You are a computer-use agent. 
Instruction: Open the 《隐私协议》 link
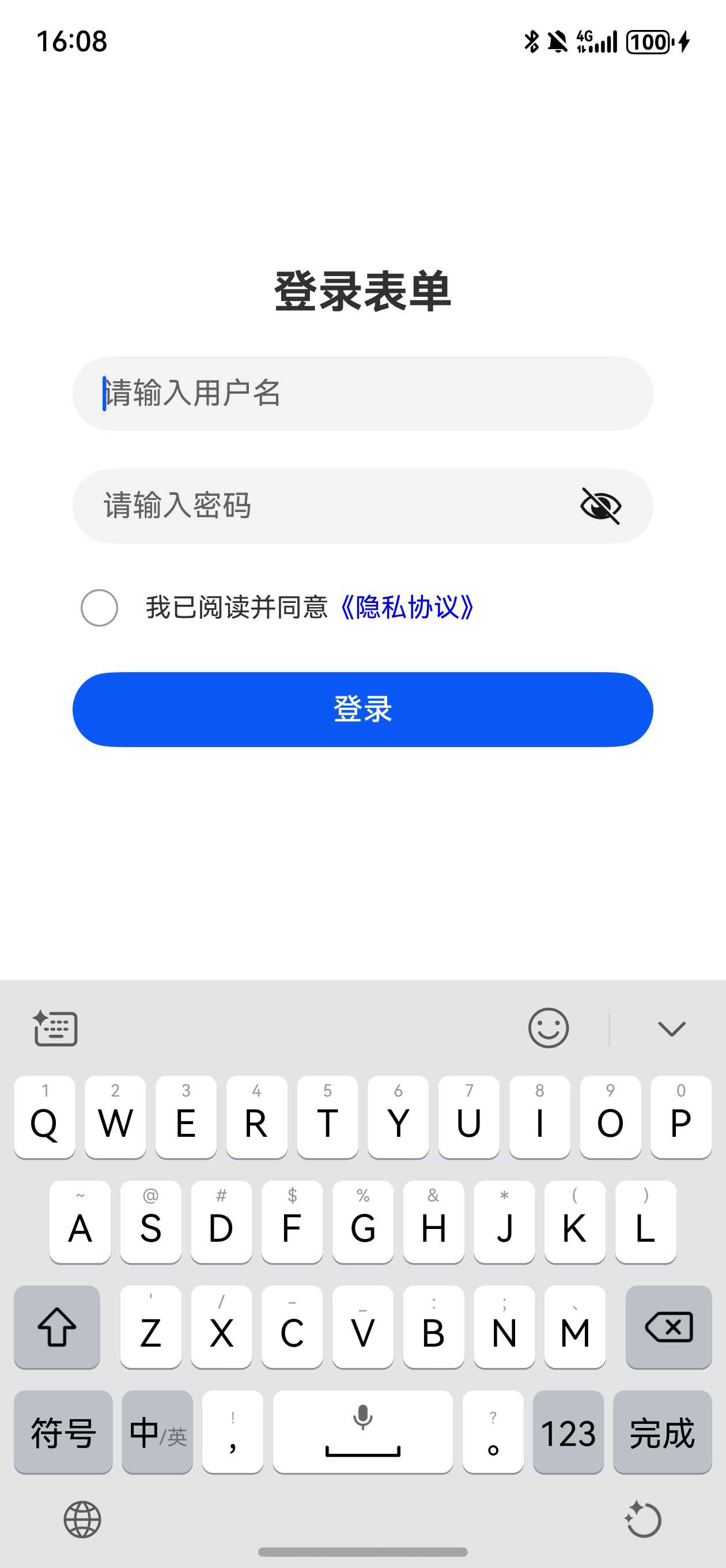pos(406,608)
